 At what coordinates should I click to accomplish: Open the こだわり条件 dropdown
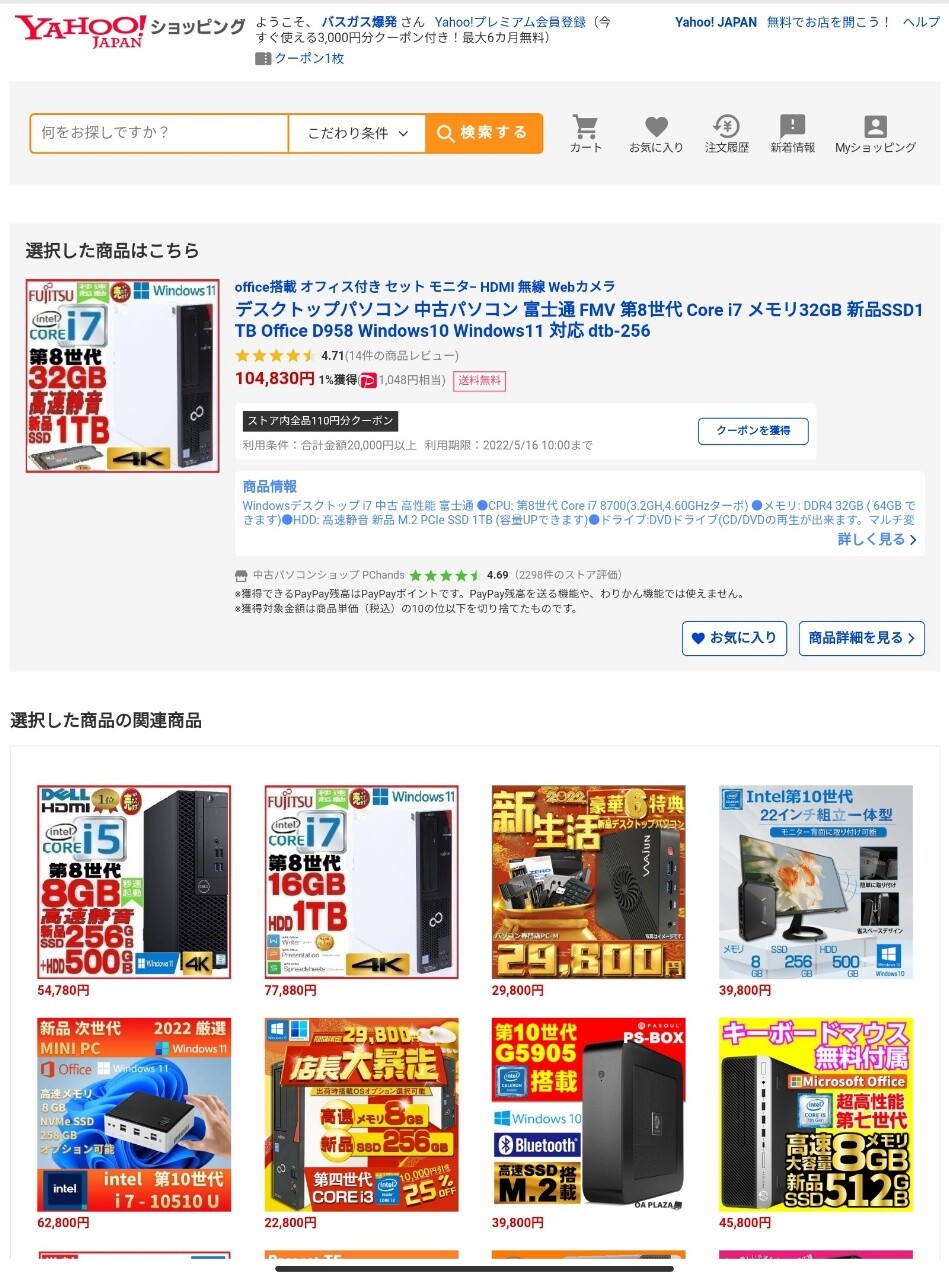coord(357,133)
